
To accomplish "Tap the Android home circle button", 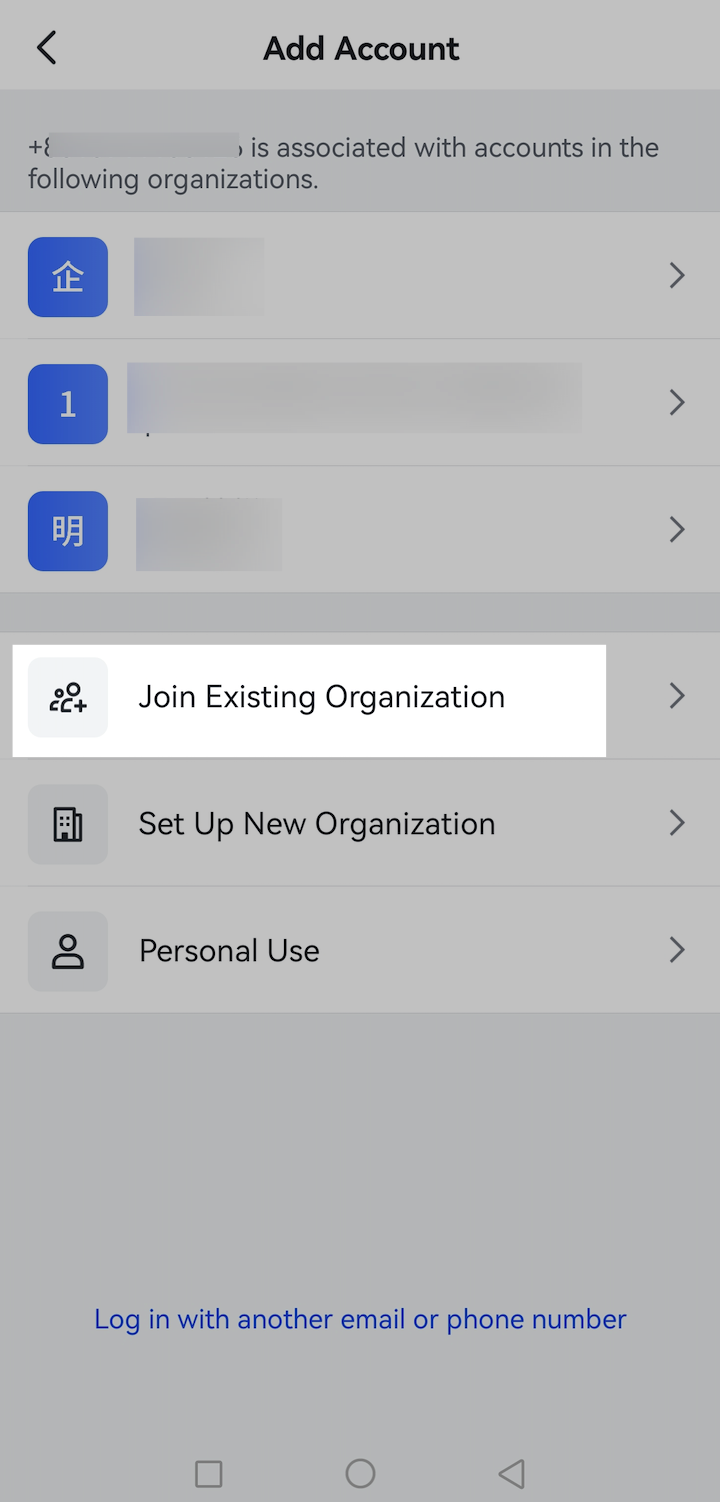I will pyautogui.click(x=360, y=1474).
